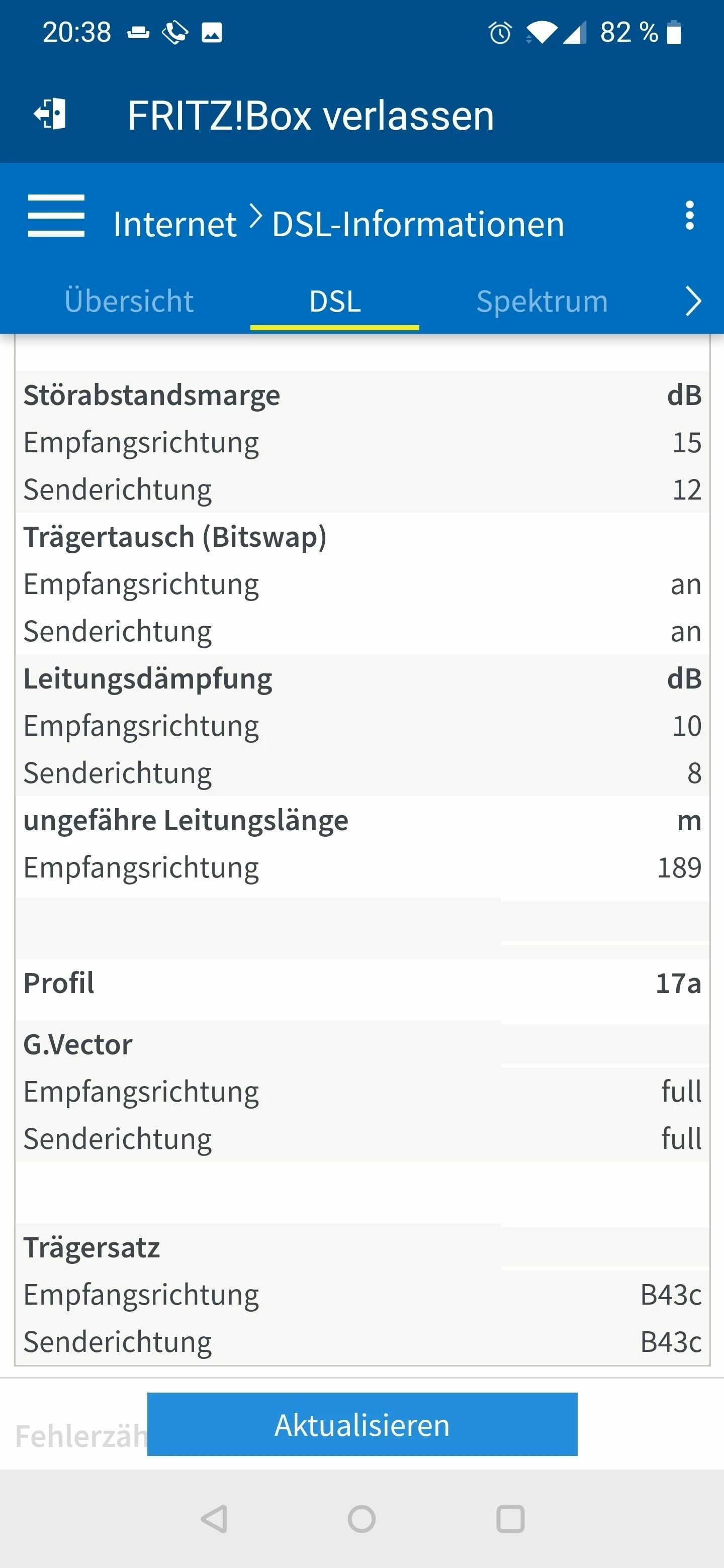Tap FRITZ!Box verlassen exit icon
The width and height of the screenshot is (724, 1568).
coord(51,114)
